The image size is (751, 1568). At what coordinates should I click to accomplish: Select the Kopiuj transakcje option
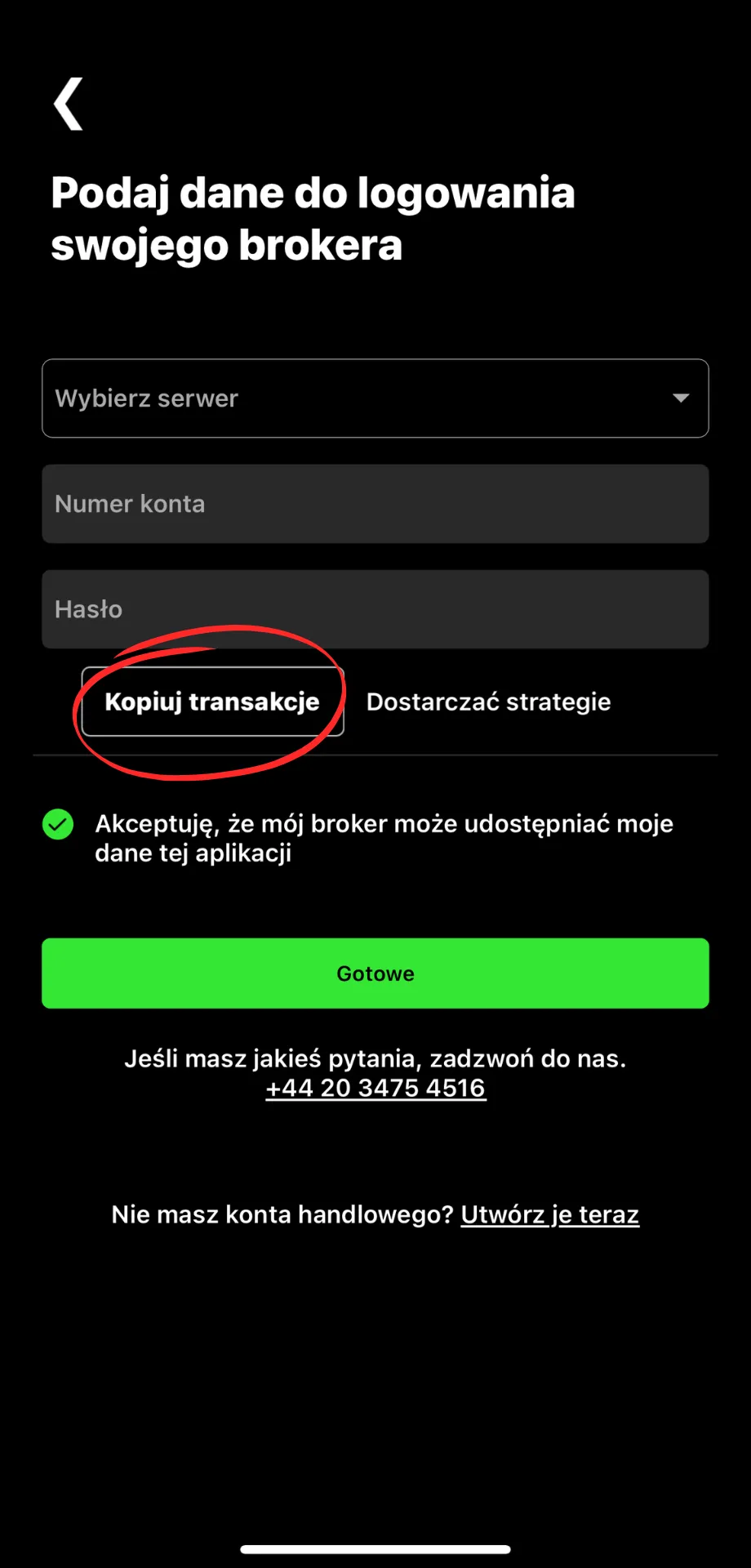point(212,702)
